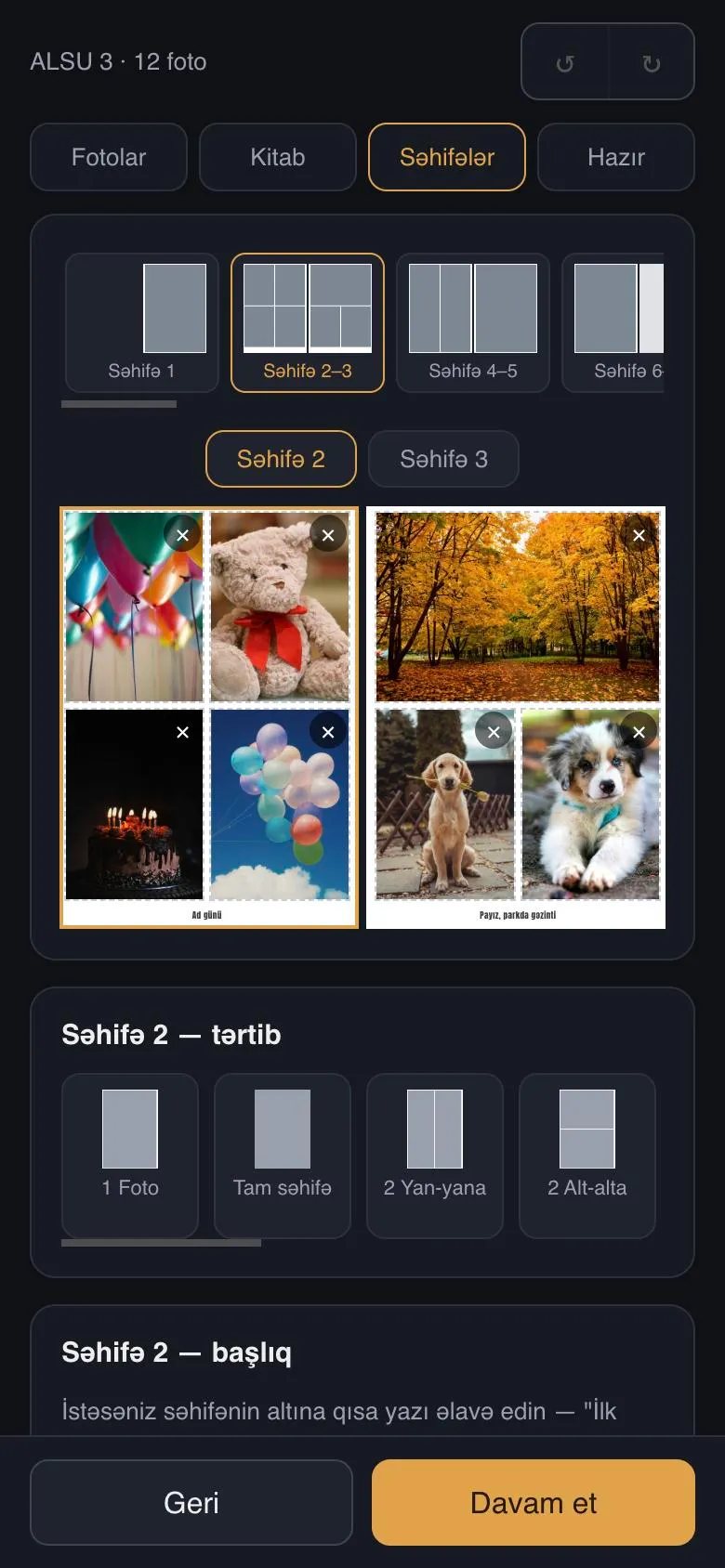Pick the 2 Alt-alta layout
This screenshot has height=1568, width=725.
click(587, 1156)
